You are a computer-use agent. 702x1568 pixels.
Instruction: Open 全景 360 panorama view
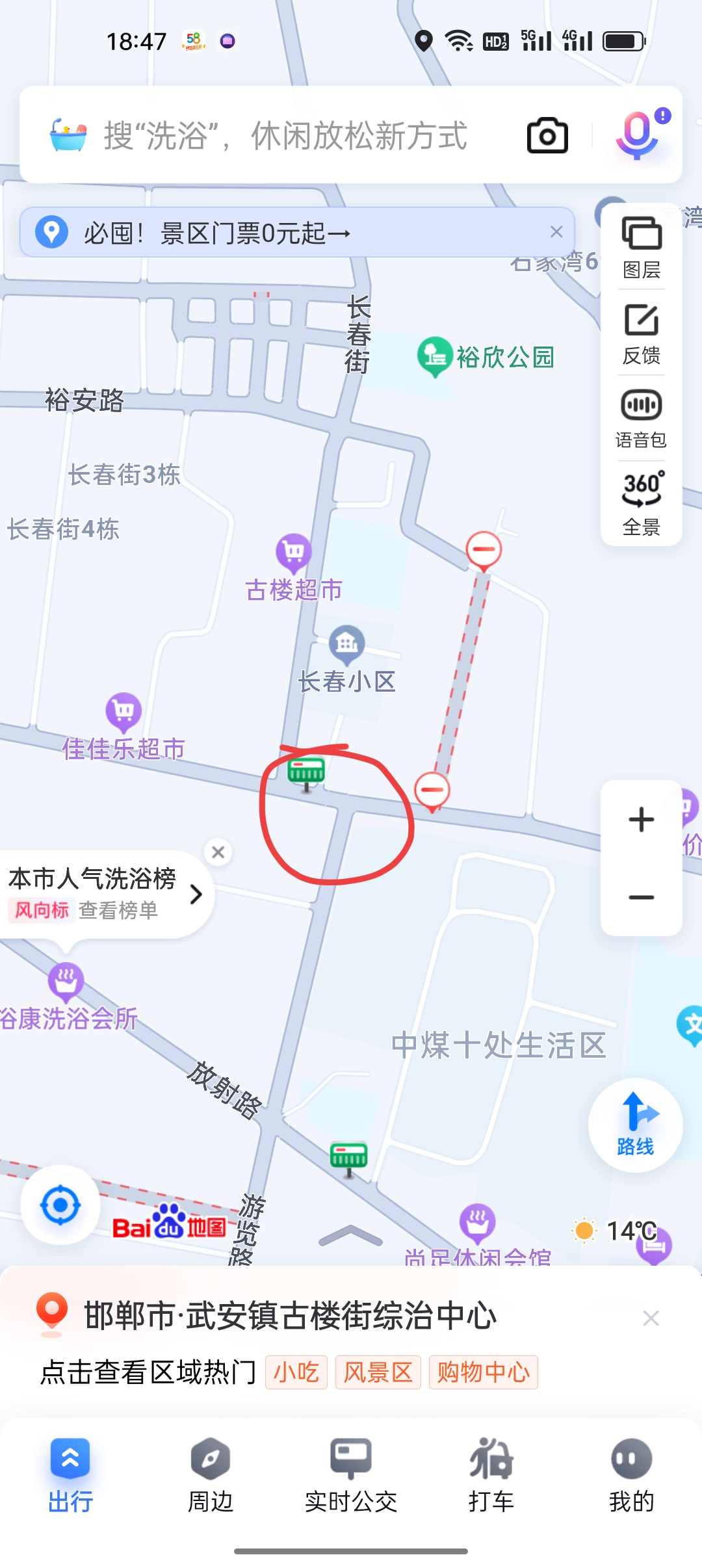click(x=642, y=504)
